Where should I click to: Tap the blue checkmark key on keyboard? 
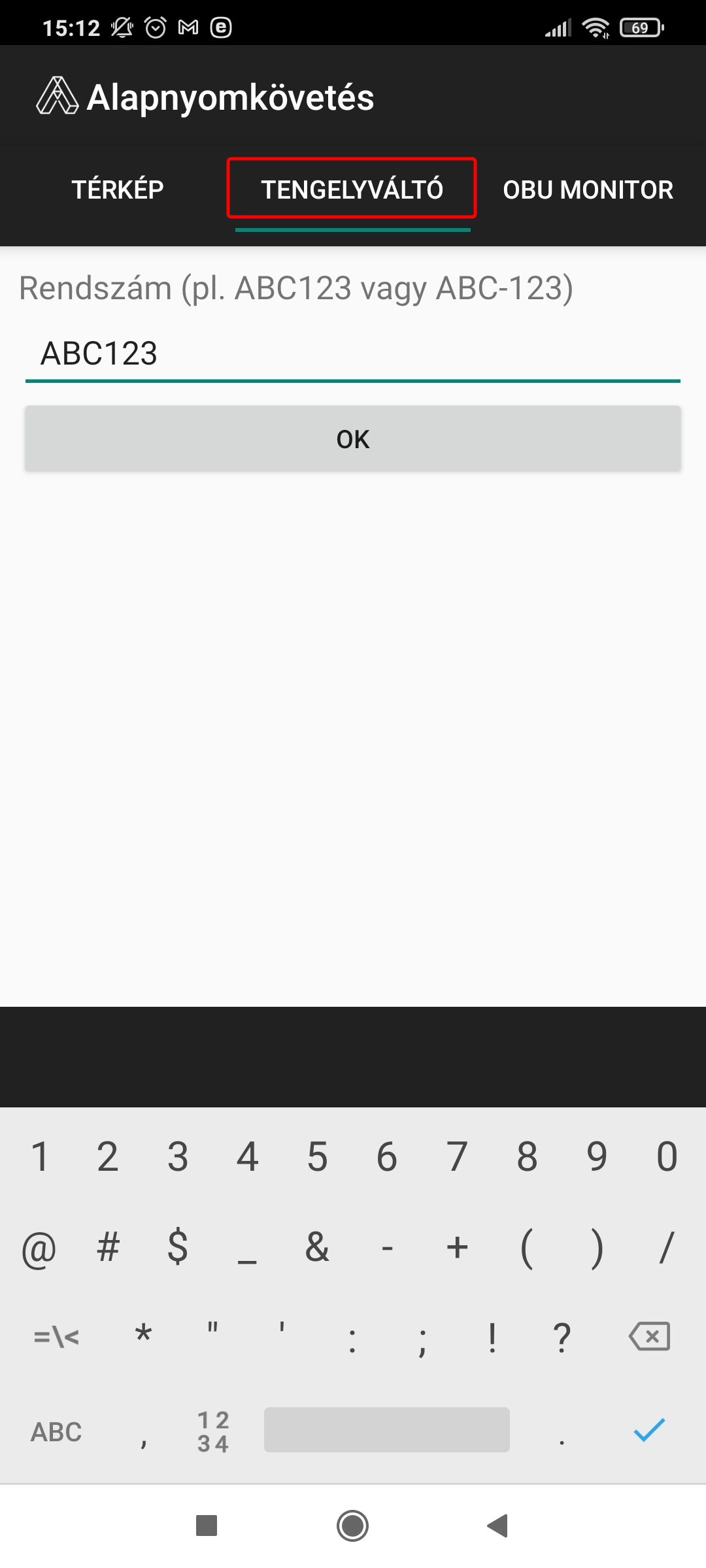click(649, 1430)
